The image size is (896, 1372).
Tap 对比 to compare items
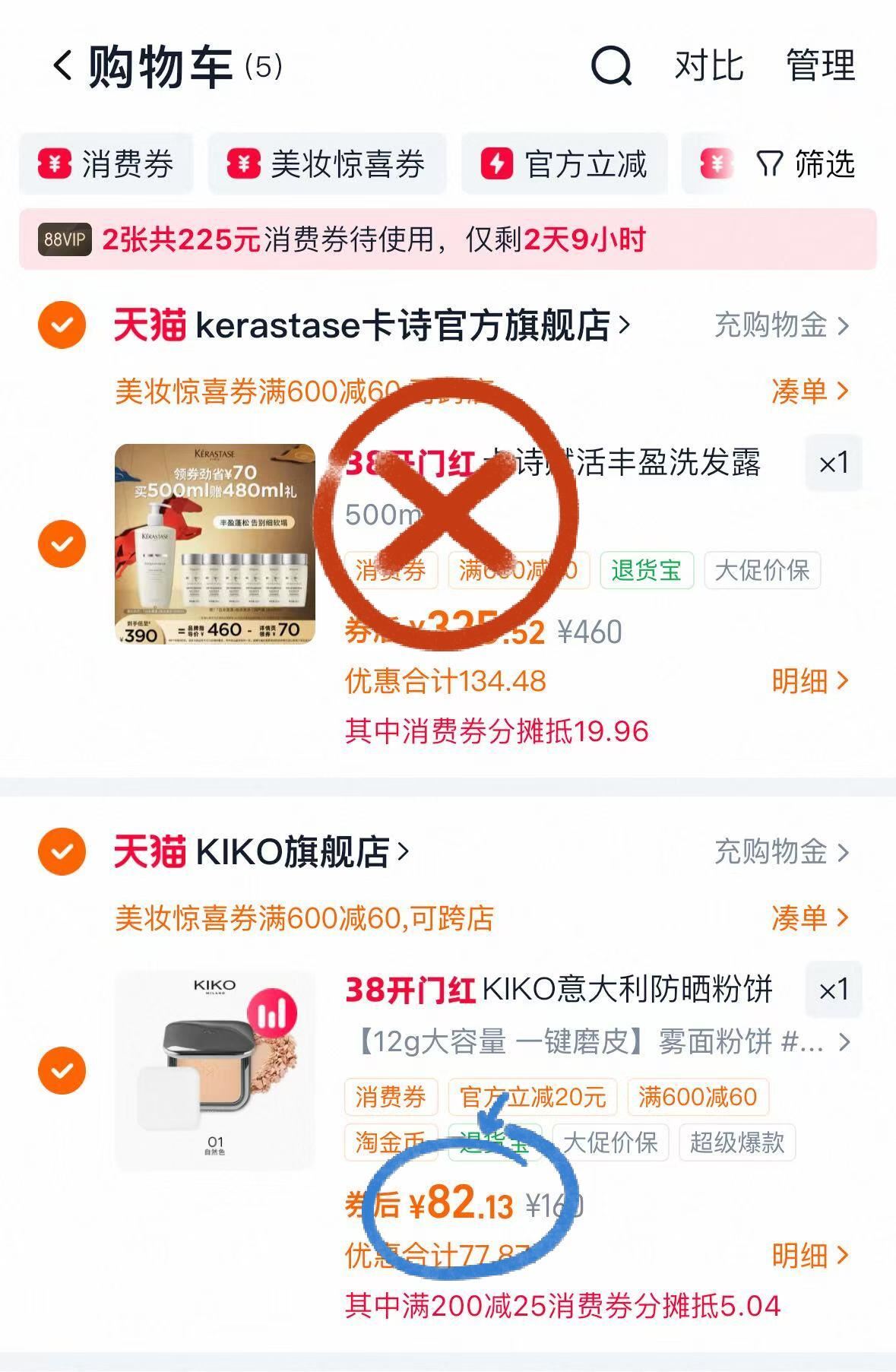(x=708, y=66)
